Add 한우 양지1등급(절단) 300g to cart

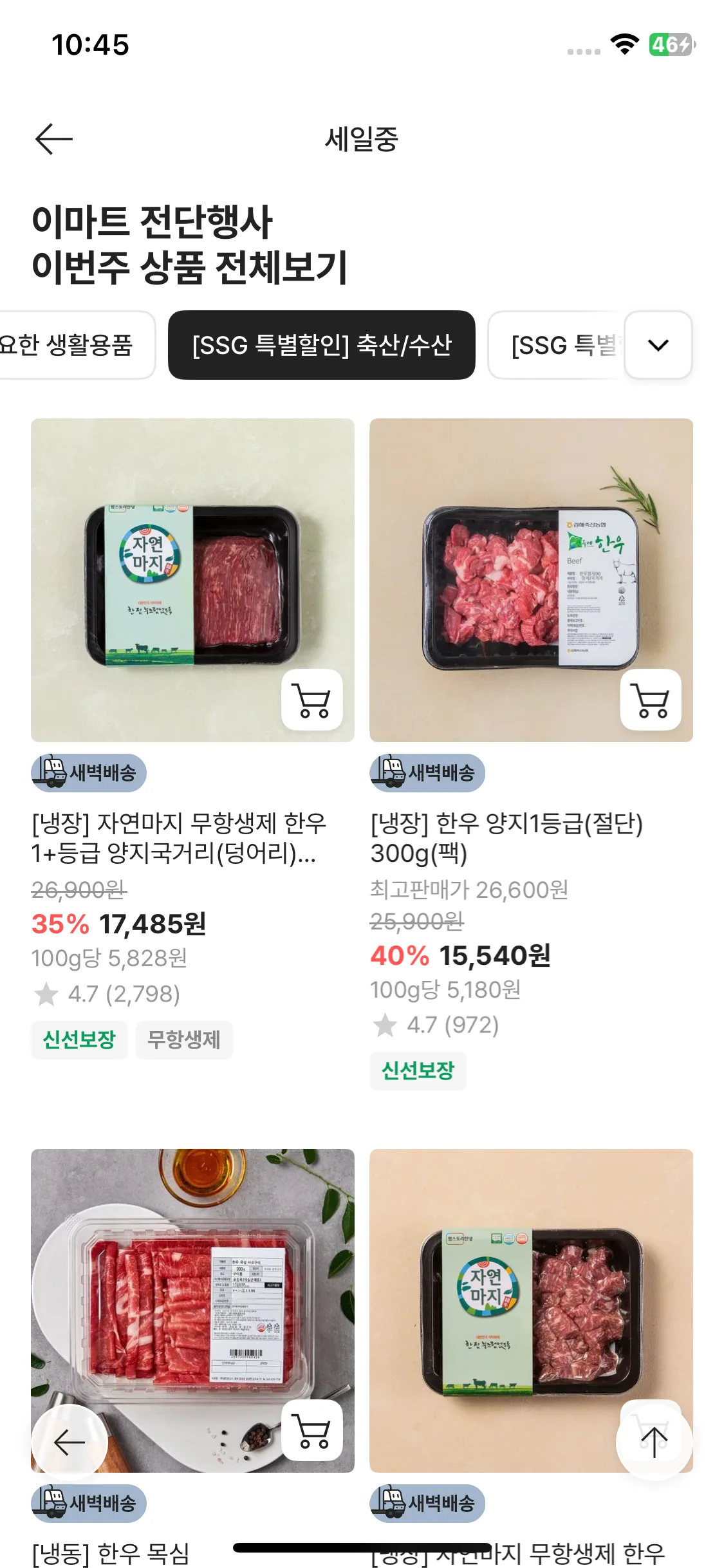(651, 700)
